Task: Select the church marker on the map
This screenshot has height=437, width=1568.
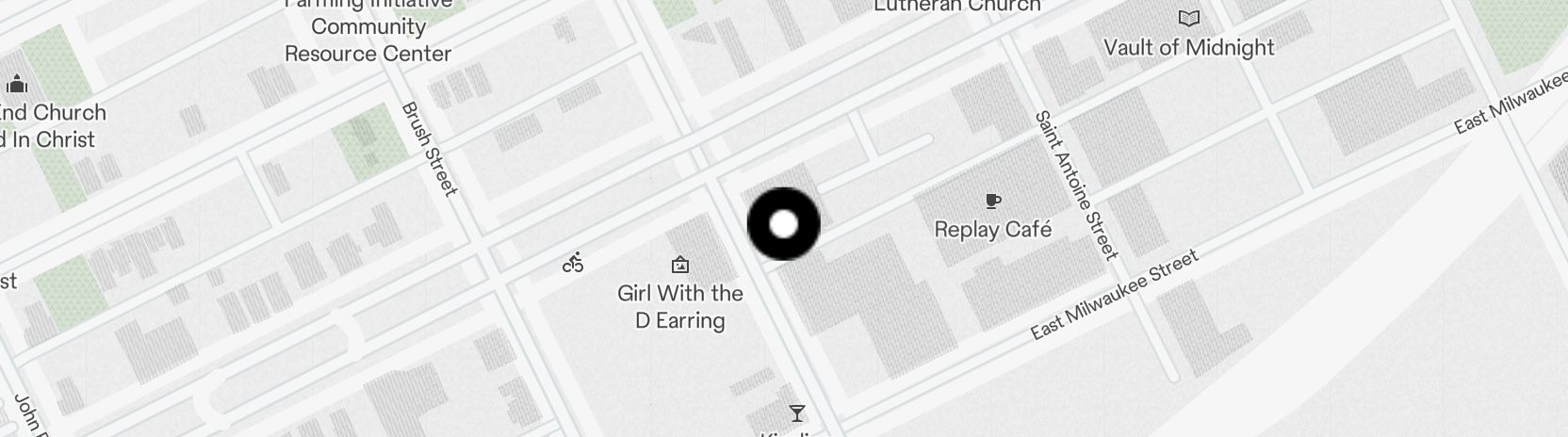Action: click(16, 86)
